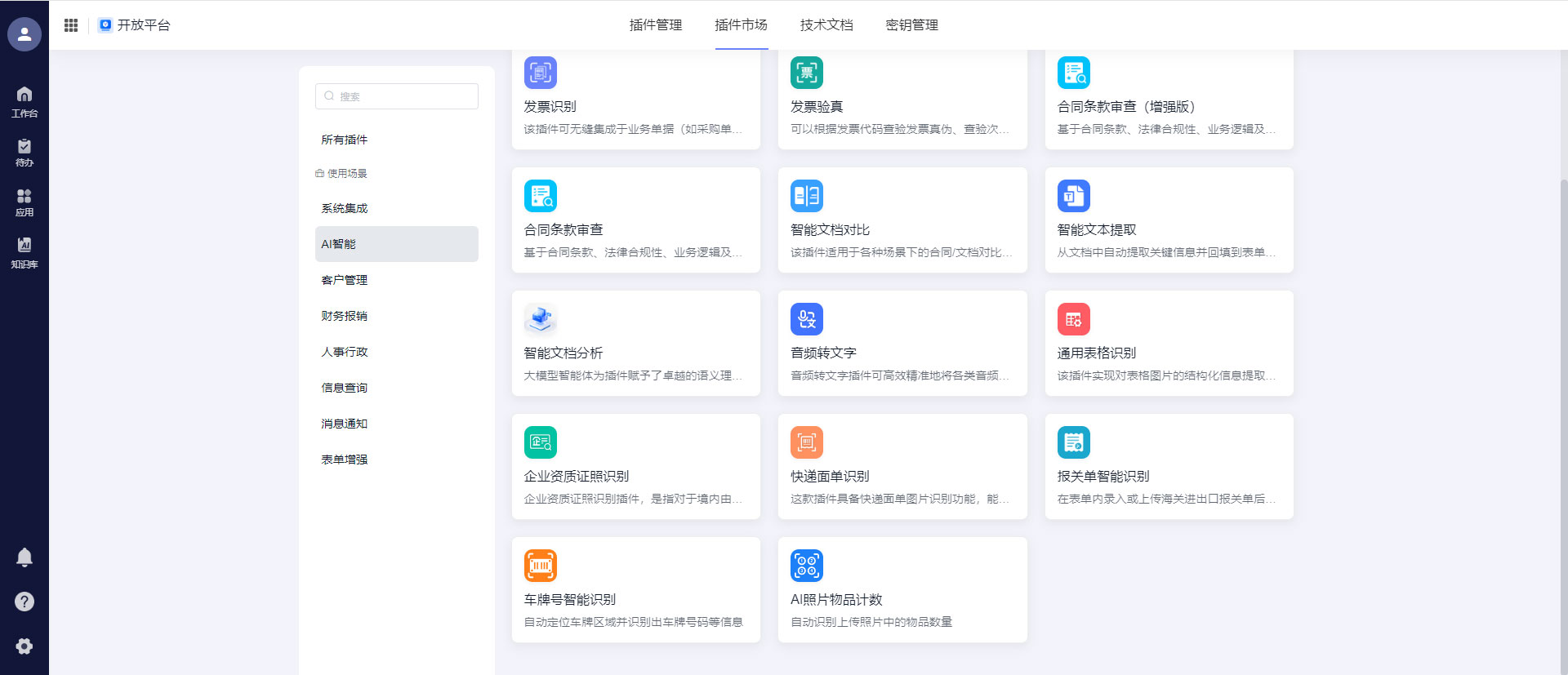
Task: Open the app grid launcher icon
Action: [71, 25]
